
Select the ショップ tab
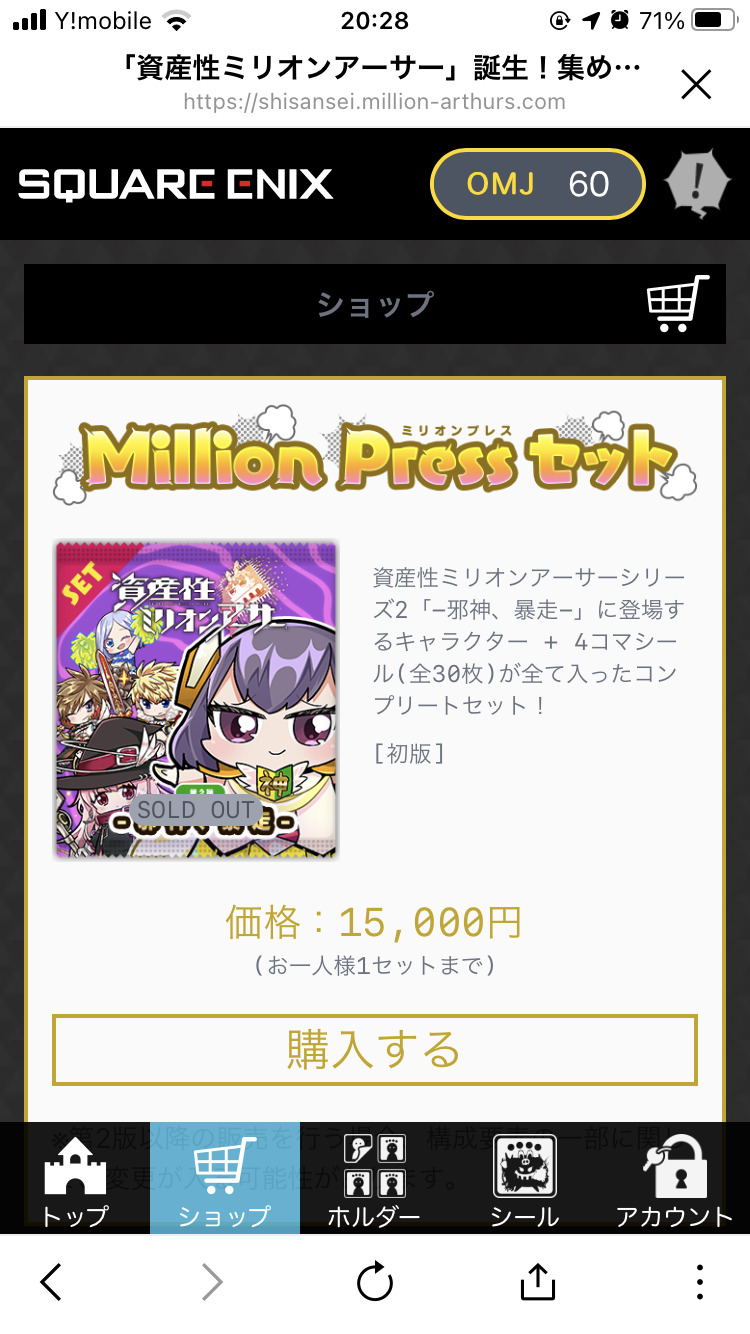[225, 1180]
